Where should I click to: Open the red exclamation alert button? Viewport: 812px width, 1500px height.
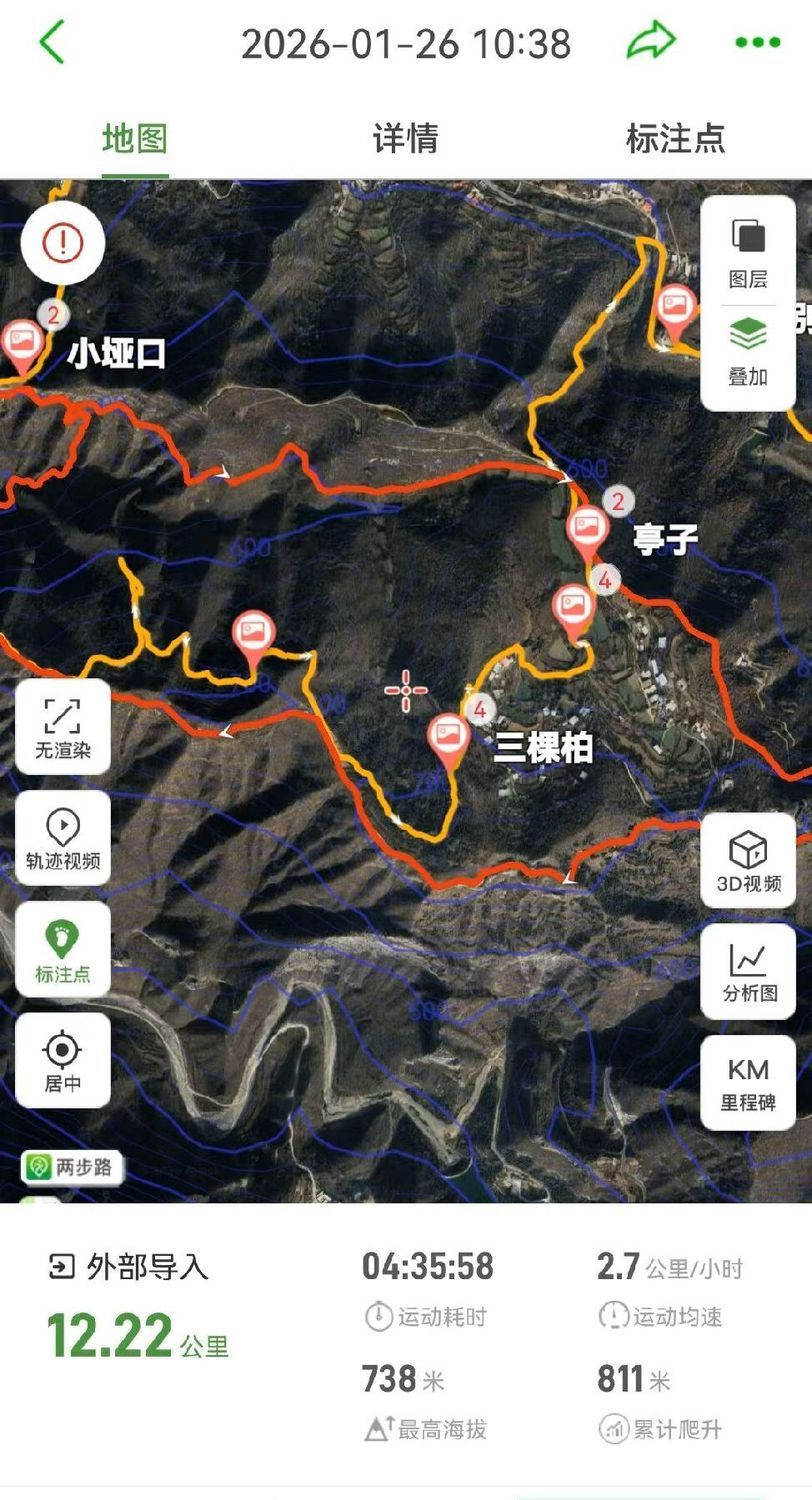tap(62, 242)
